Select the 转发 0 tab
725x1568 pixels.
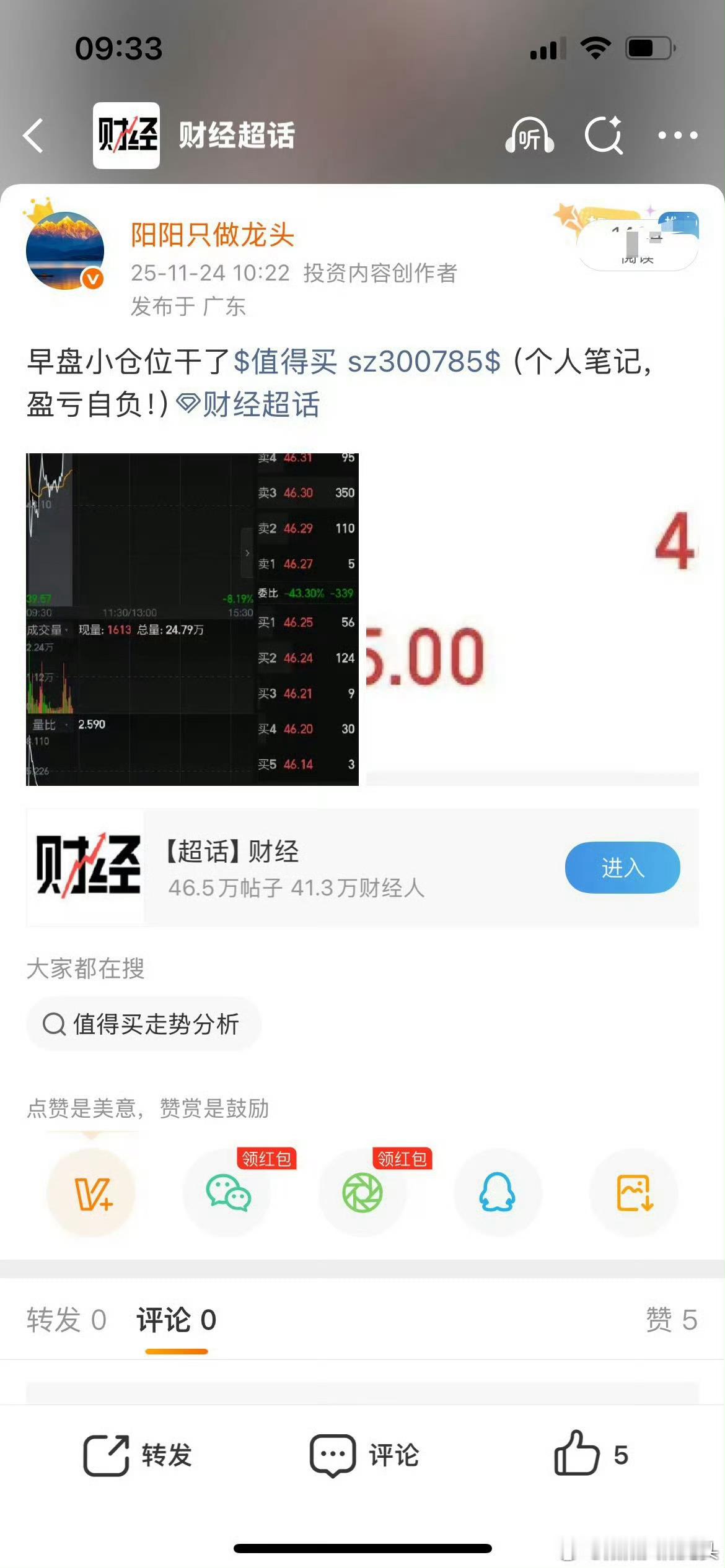pos(65,1318)
